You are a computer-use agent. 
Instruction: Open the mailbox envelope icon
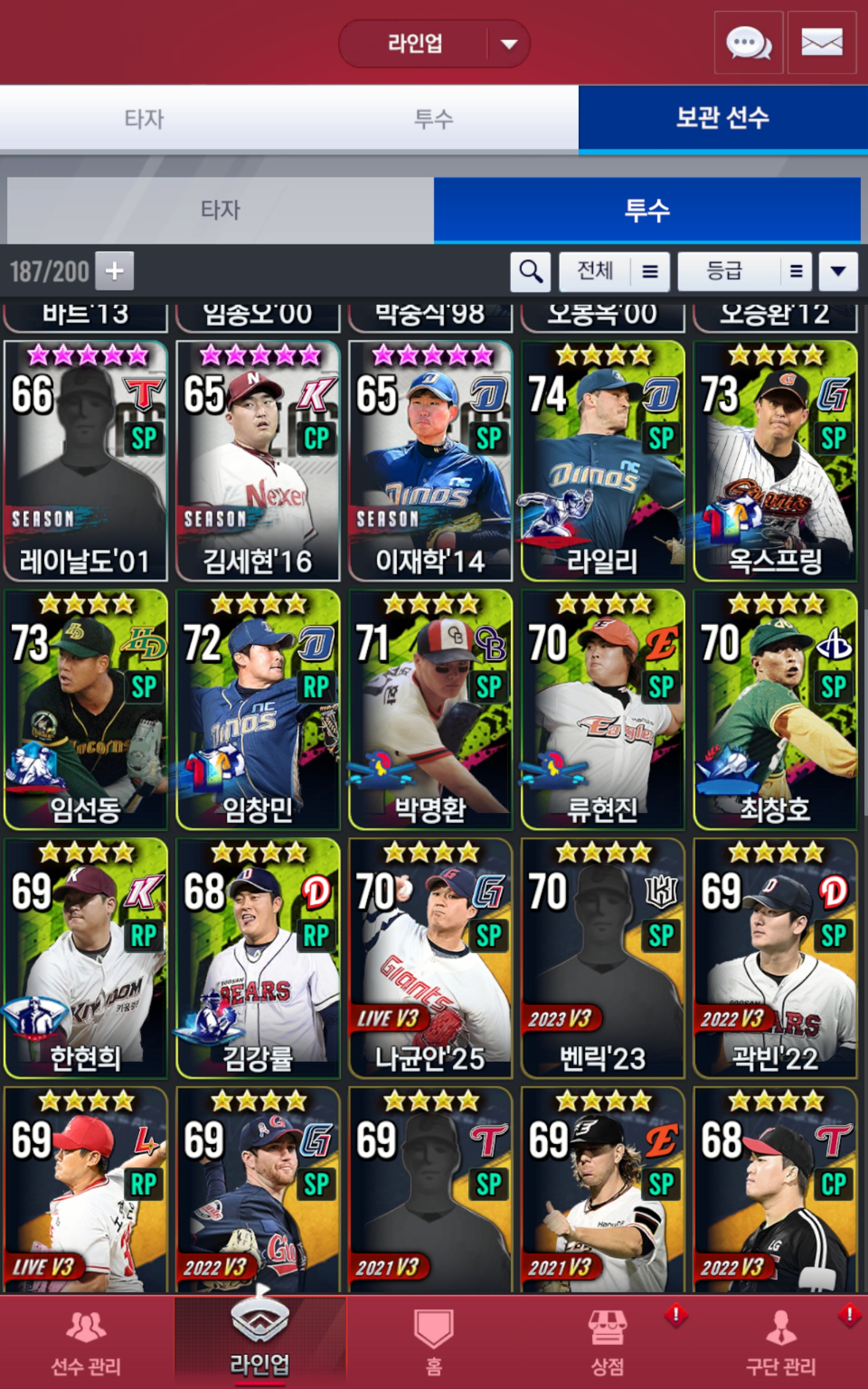(821, 43)
